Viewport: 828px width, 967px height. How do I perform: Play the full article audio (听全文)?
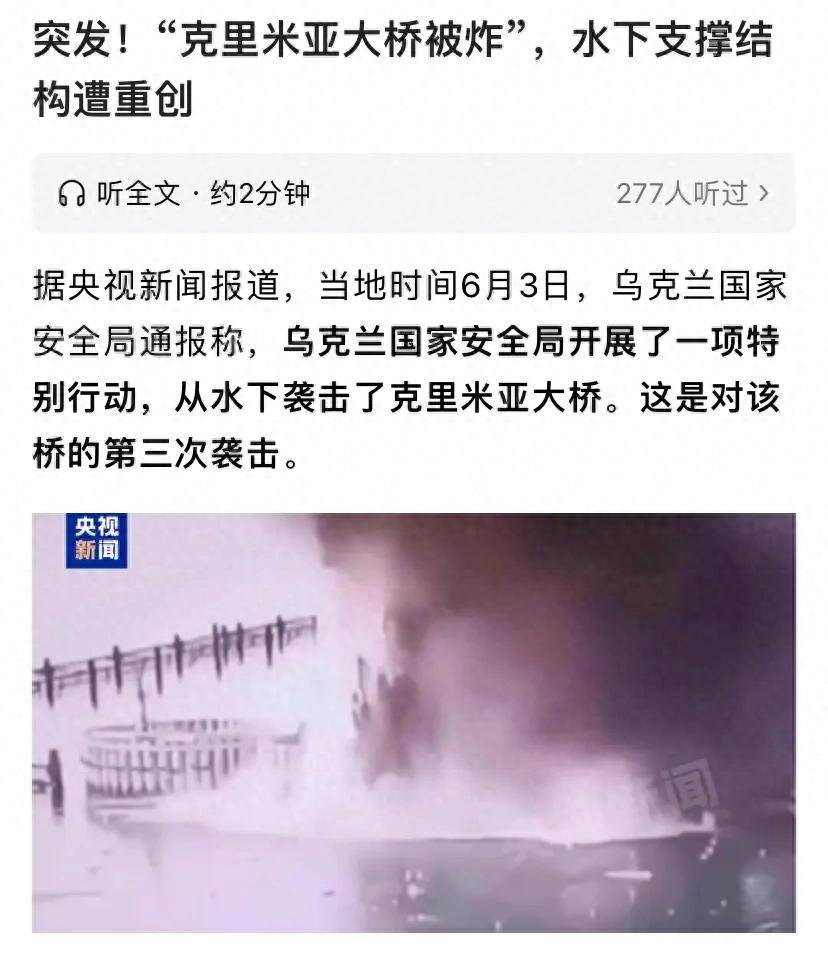(x=120, y=193)
